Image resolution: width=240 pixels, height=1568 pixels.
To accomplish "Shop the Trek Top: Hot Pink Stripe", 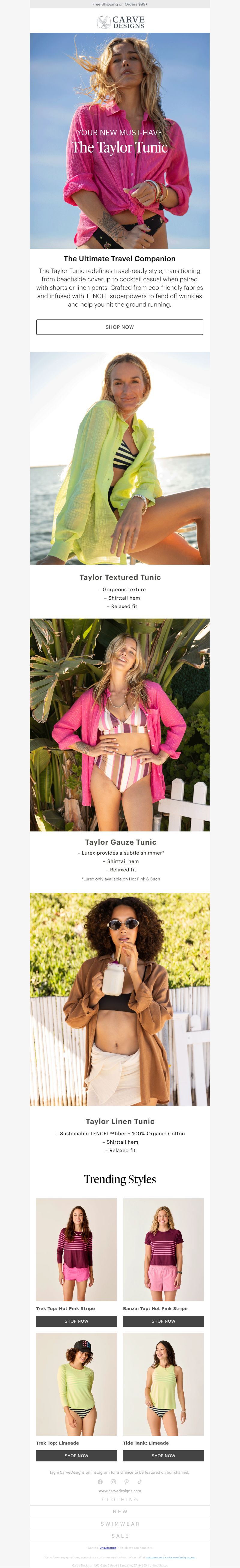I will [76, 1321].
